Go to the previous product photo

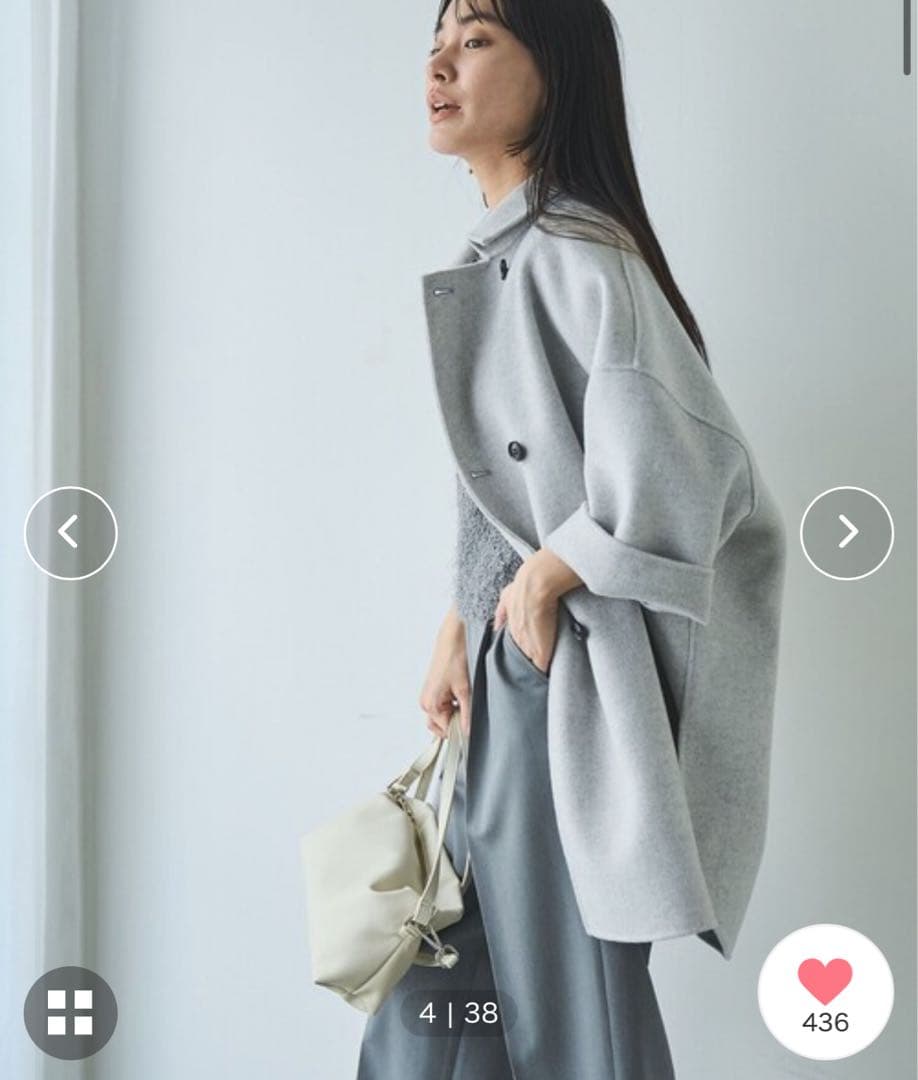(70, 532)
